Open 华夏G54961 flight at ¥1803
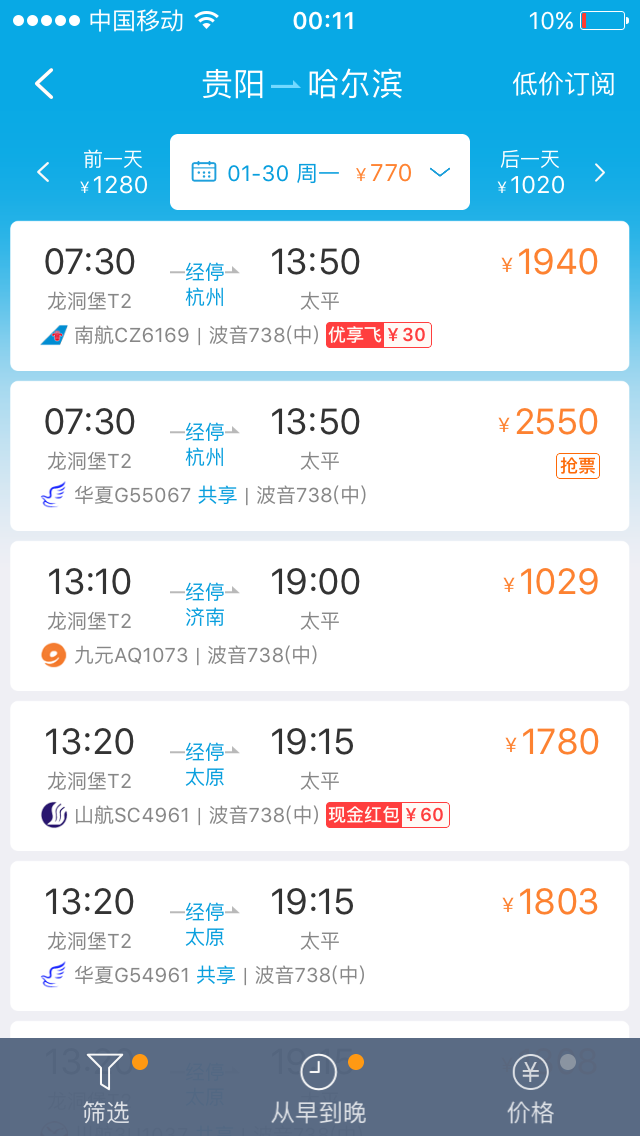 click(x=320, y=936)
